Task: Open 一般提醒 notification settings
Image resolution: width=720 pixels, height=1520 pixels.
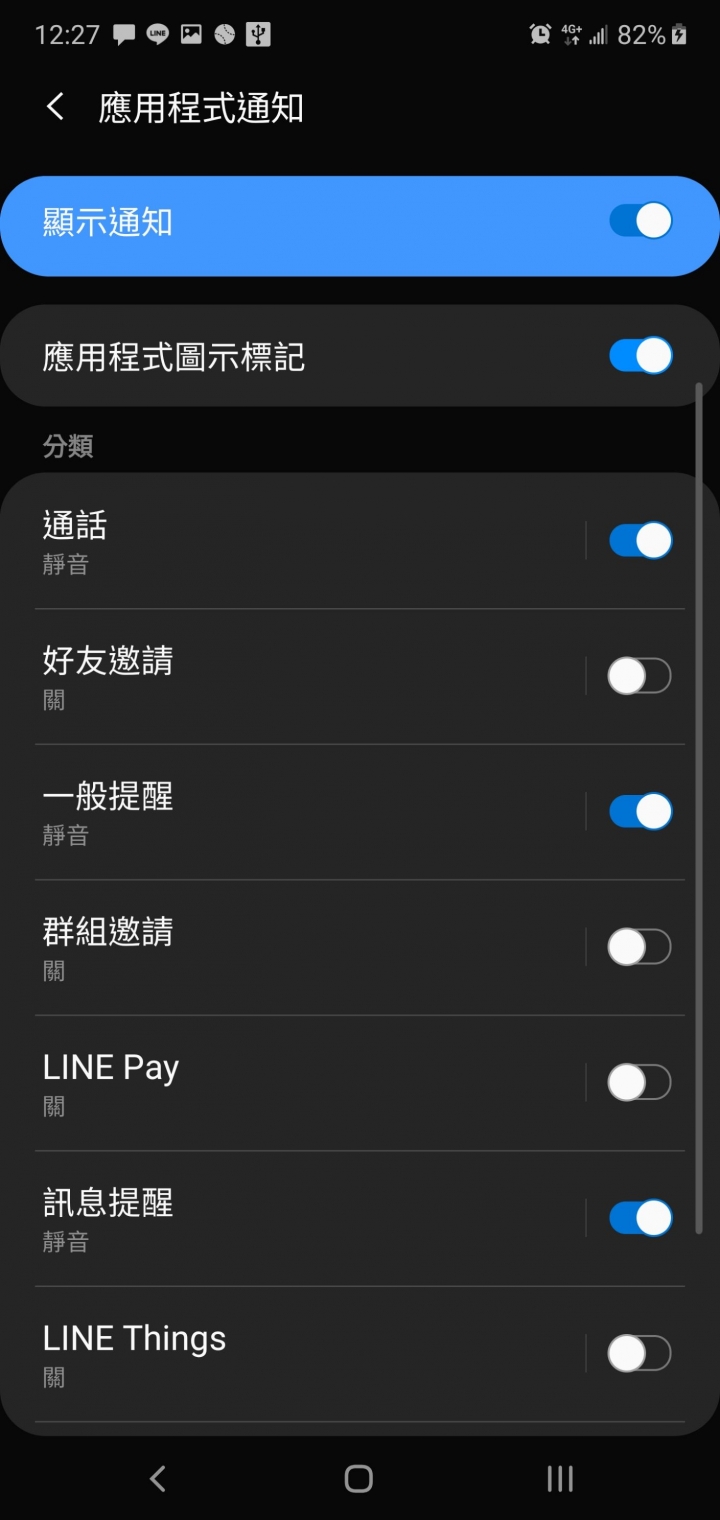Action: [x=310, y=812]
